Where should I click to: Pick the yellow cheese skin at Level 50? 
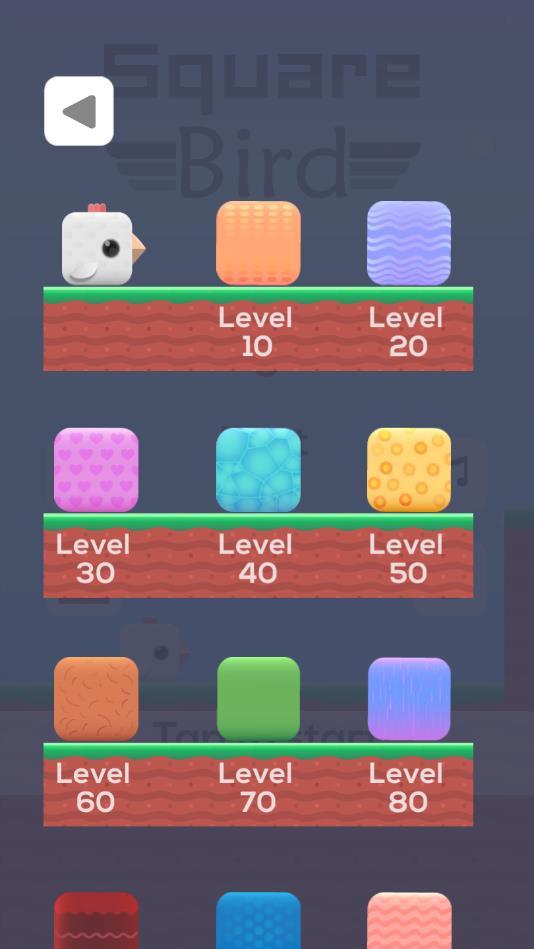[x=409, y=470]
